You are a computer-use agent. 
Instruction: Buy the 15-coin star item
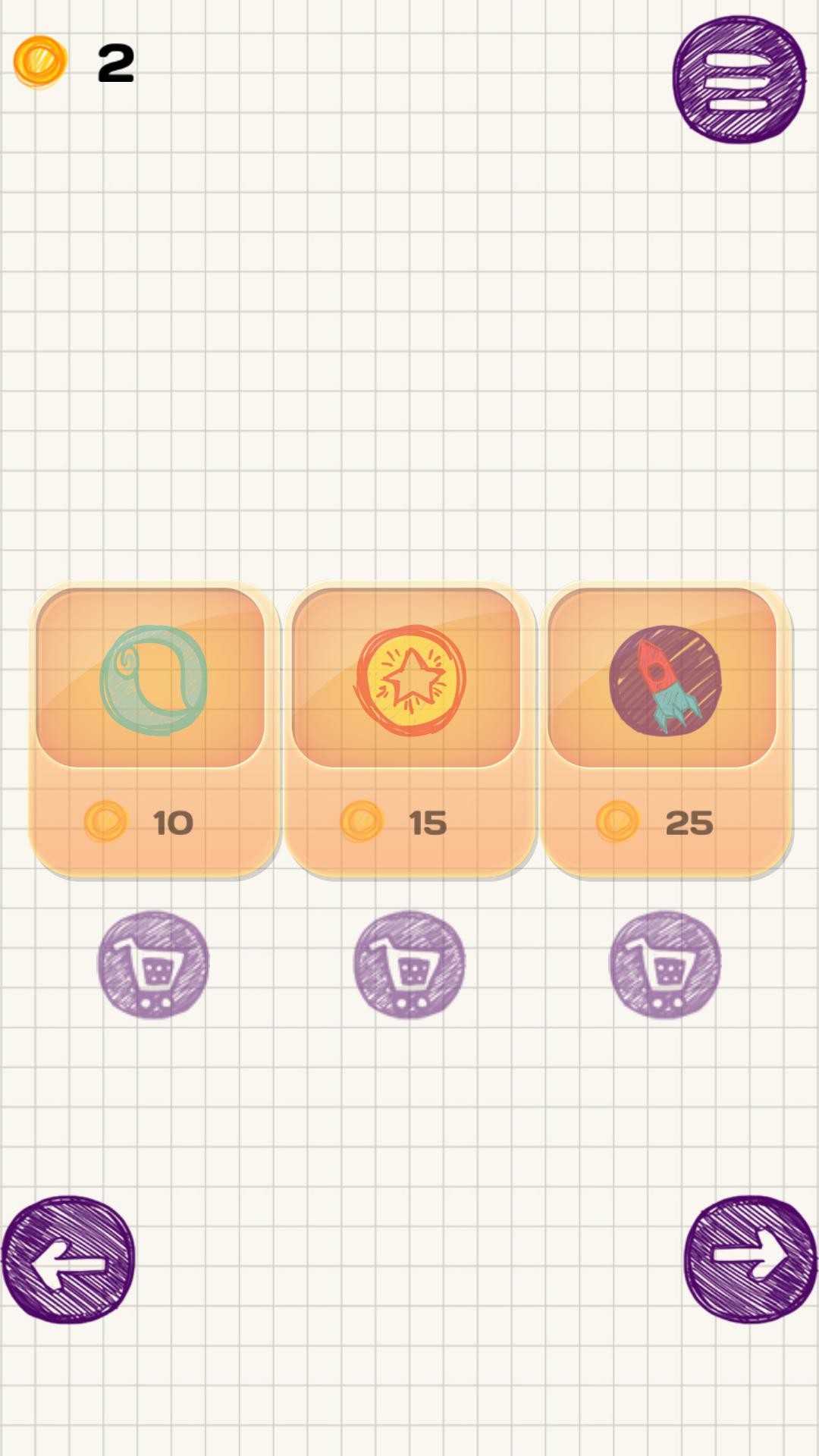point(409,964)
